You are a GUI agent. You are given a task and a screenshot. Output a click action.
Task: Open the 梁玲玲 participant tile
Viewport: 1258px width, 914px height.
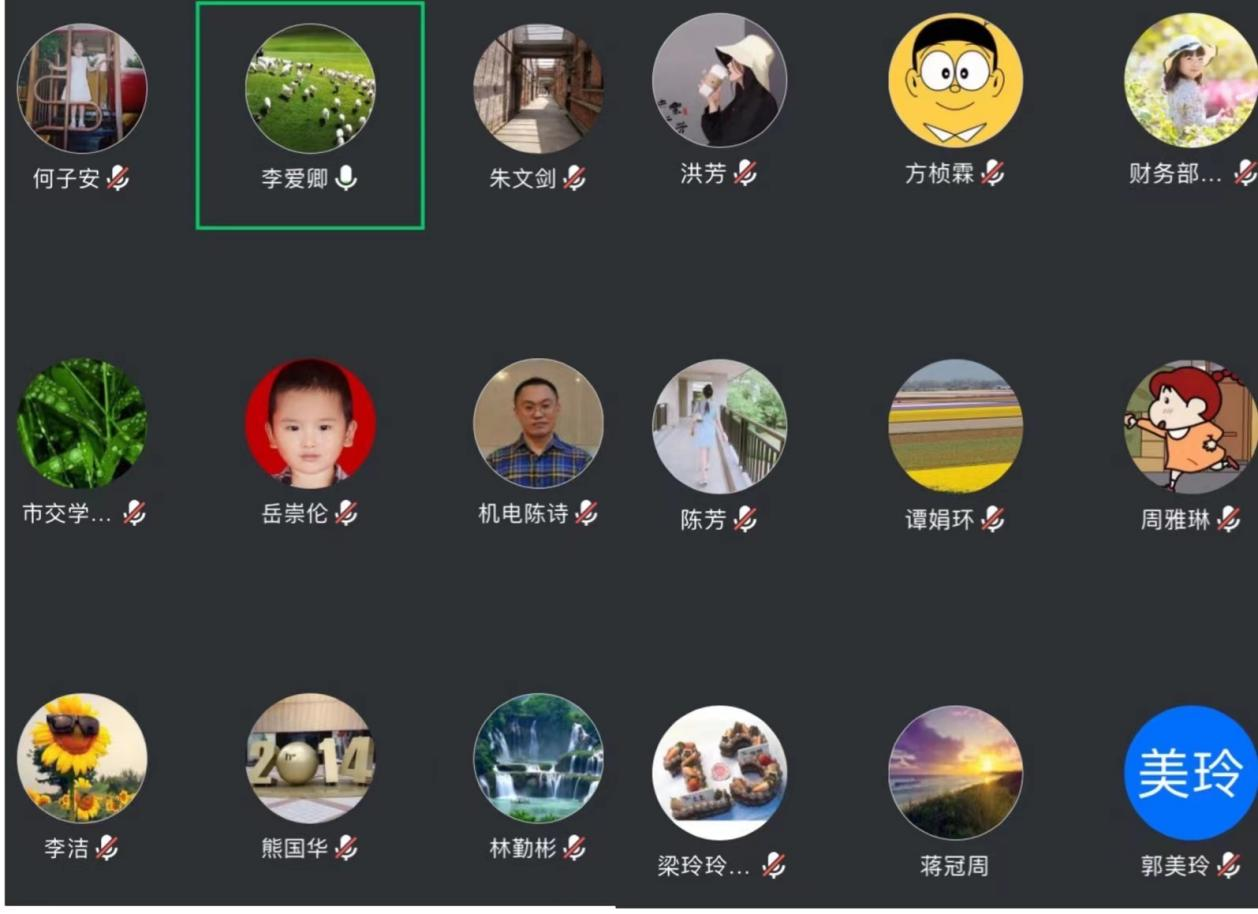click(x=719, y=772)
